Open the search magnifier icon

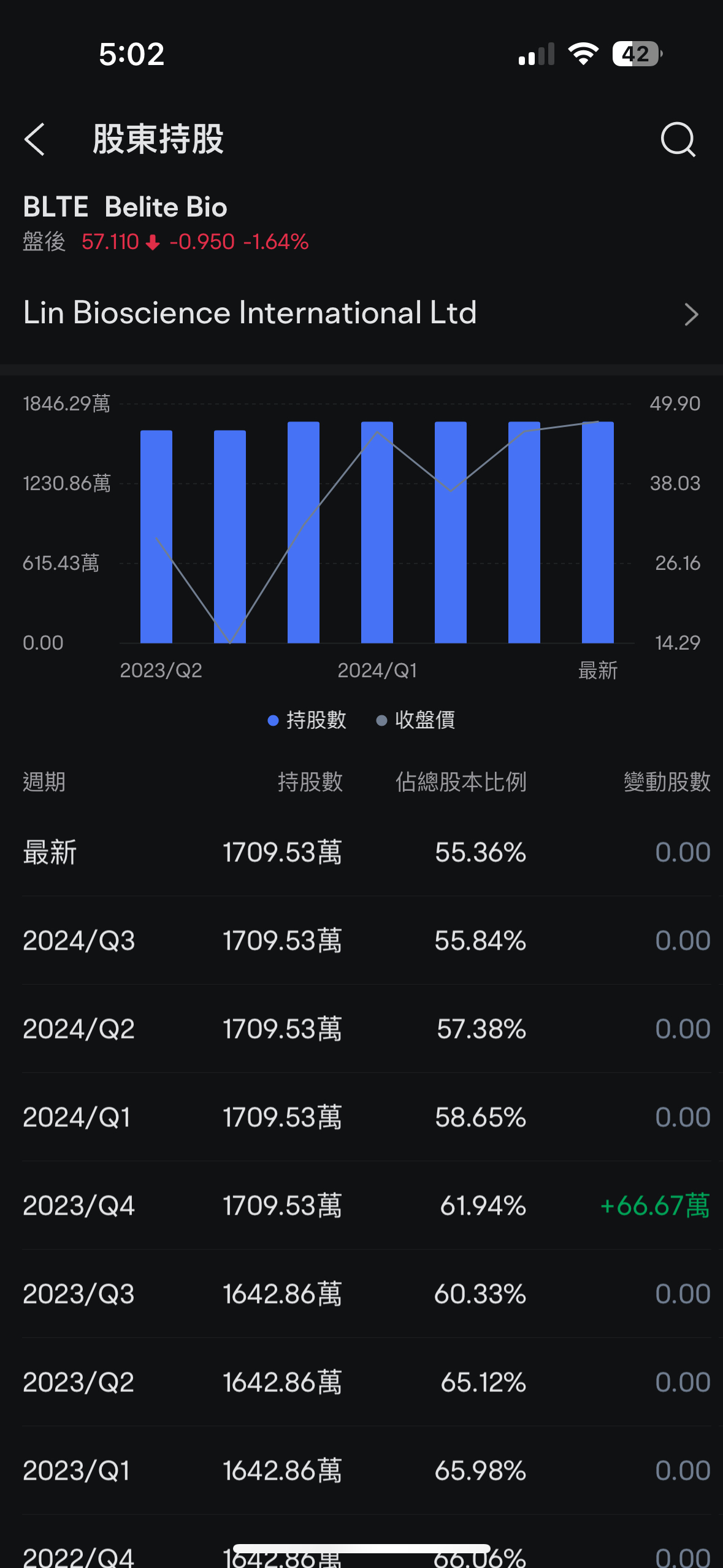pos(678,140)
